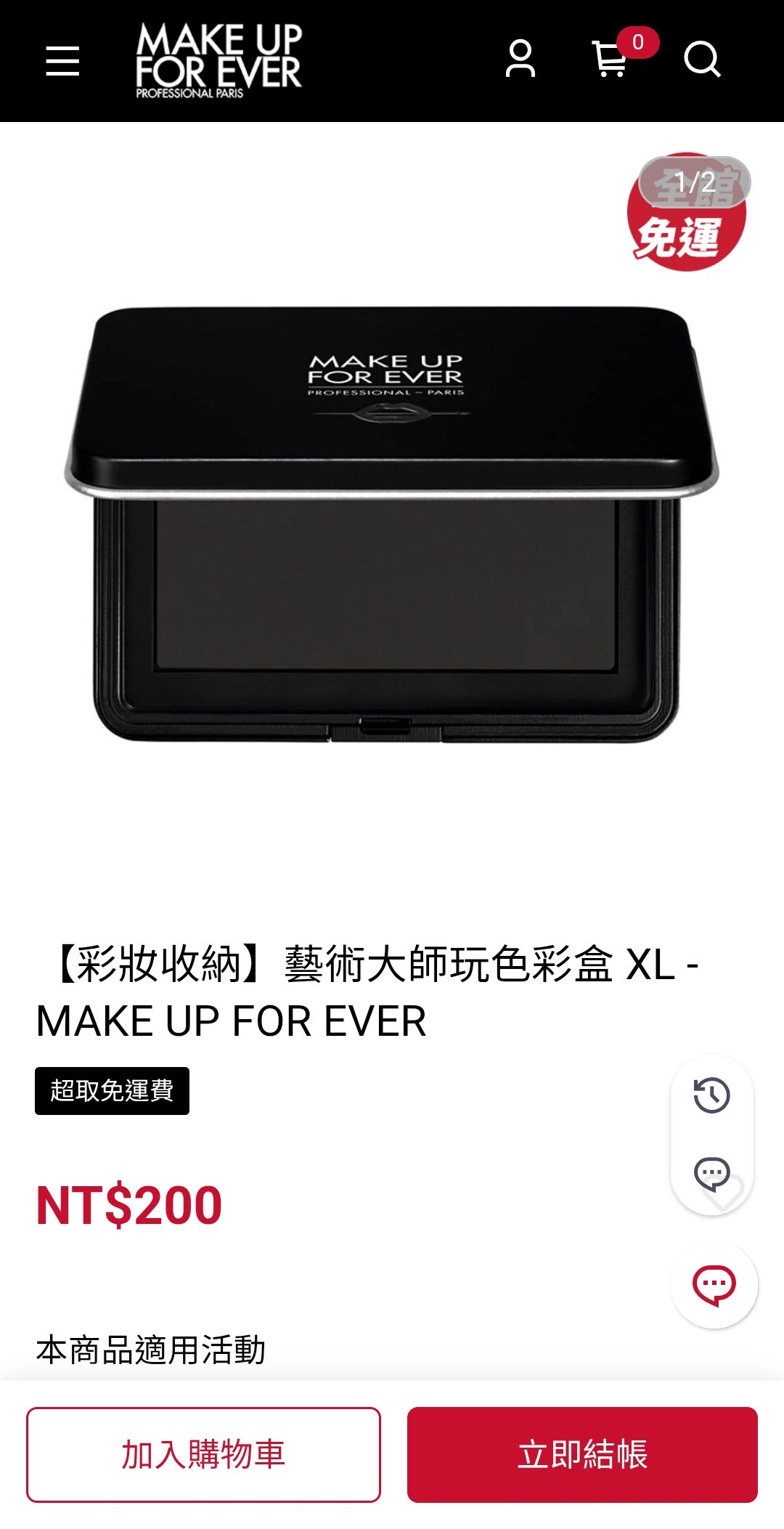Tap the product image of the palette case
The height and width of the screenshot is (1529, 784).
click(392, 523)
